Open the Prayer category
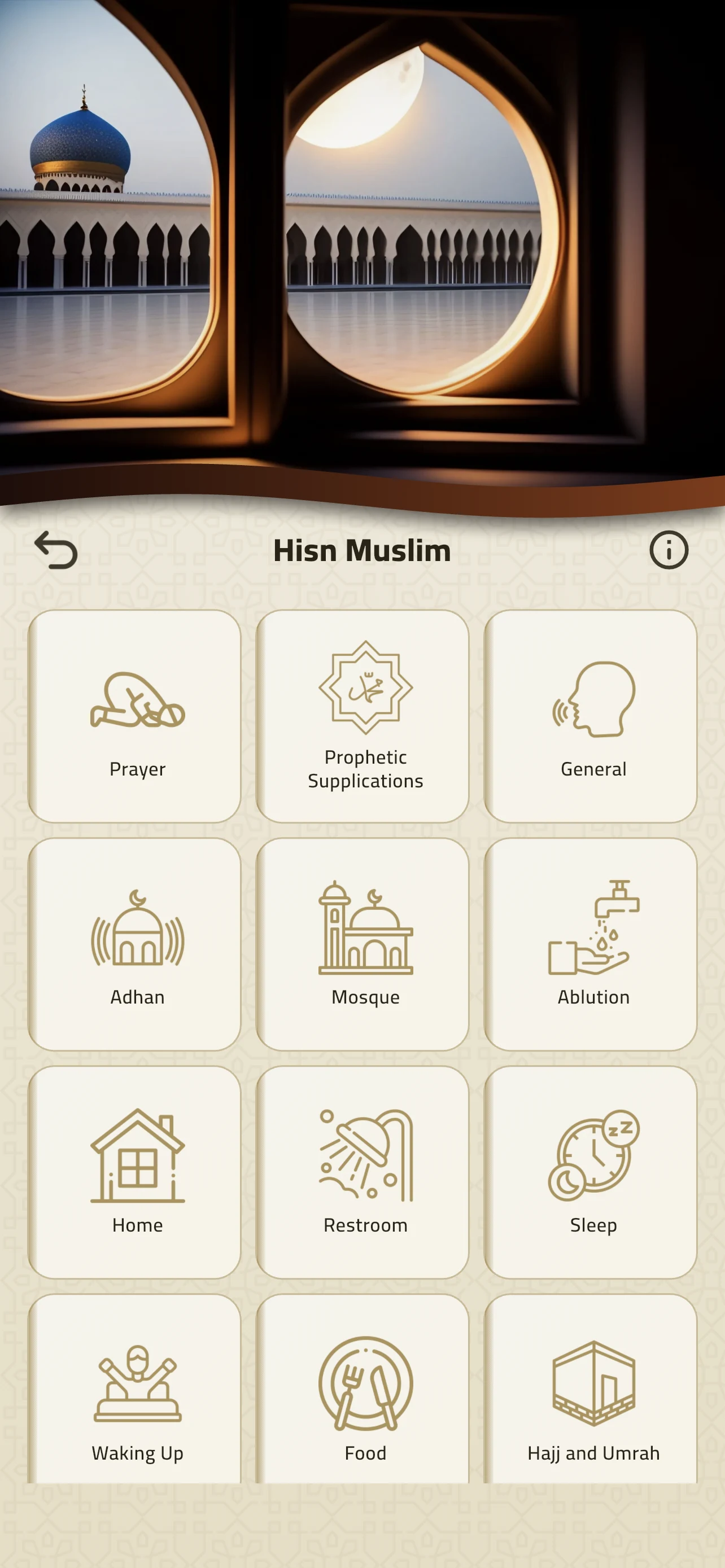This screenshot has height=1568, width=725. tap(134, 716)
